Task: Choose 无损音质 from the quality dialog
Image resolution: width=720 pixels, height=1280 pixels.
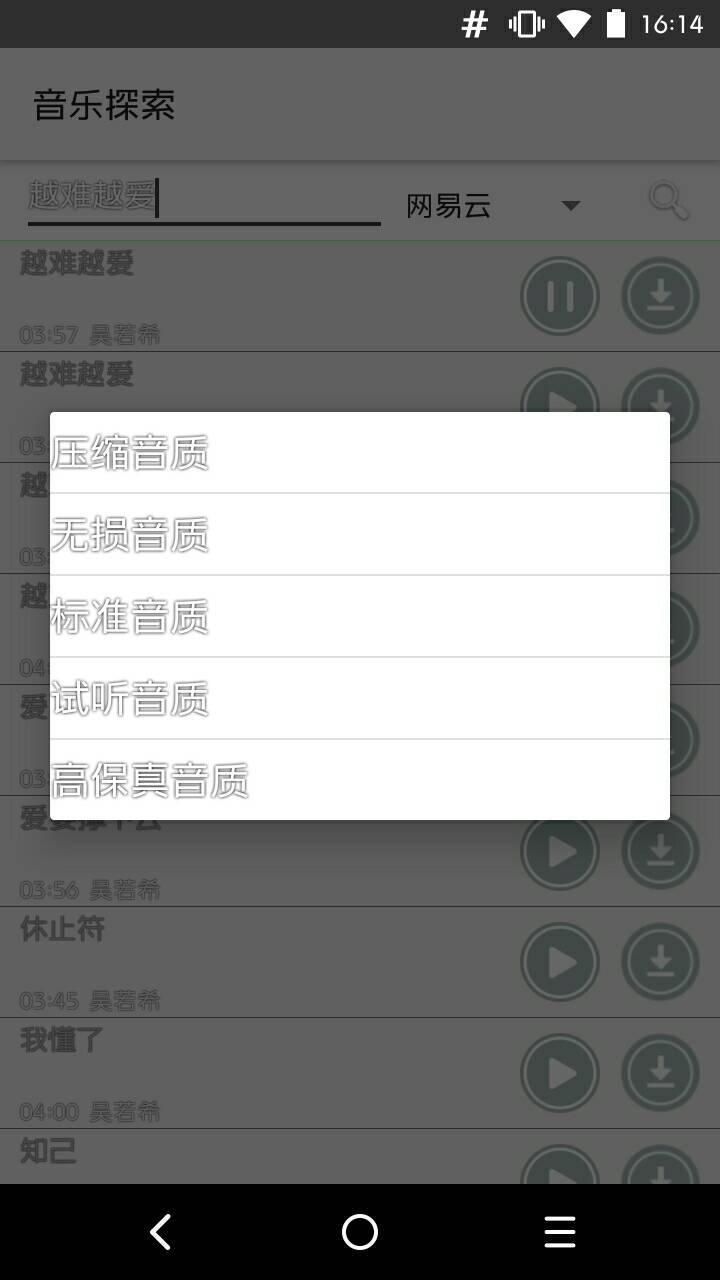Action: (359, 533)
